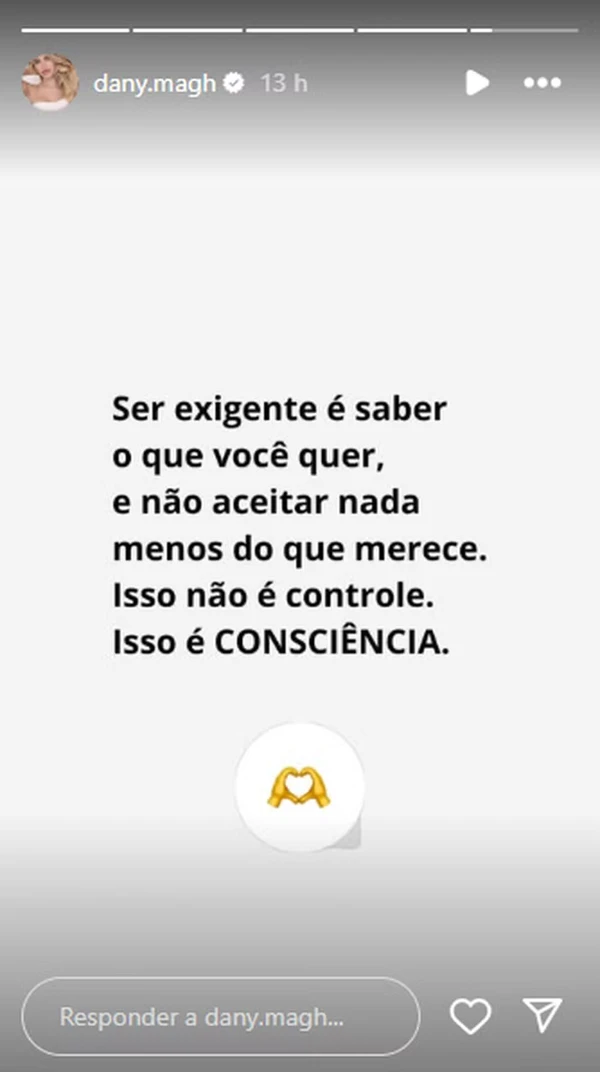Resume story playback
The image size is (600, 1072).
pos(477,83)
